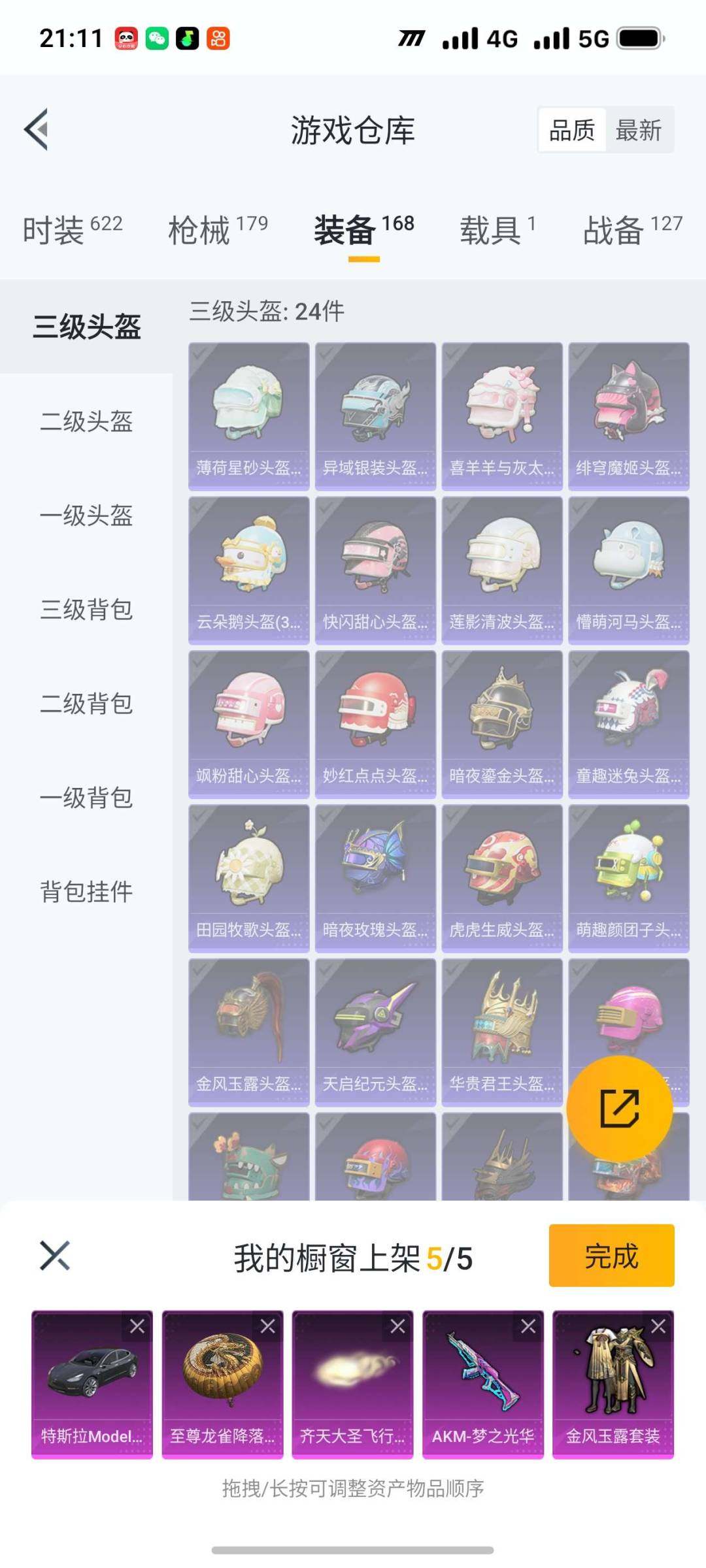This screenshot has width=706, height=1568.
Task: Switch sorting to 最新
Action: click(x=637, y=130)
